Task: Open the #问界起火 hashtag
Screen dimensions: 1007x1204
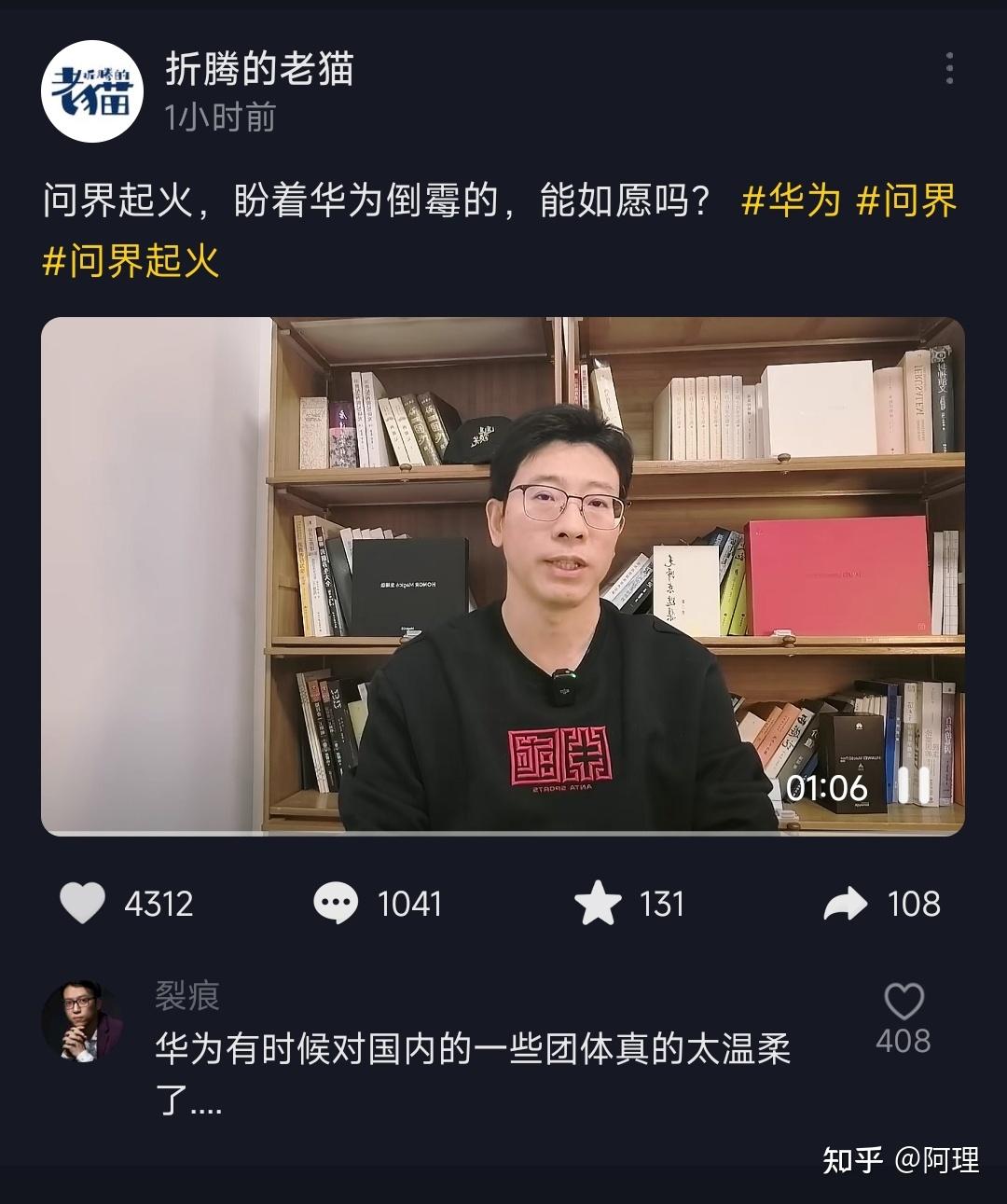Action: pyautogui.click(x=131, y=261)
